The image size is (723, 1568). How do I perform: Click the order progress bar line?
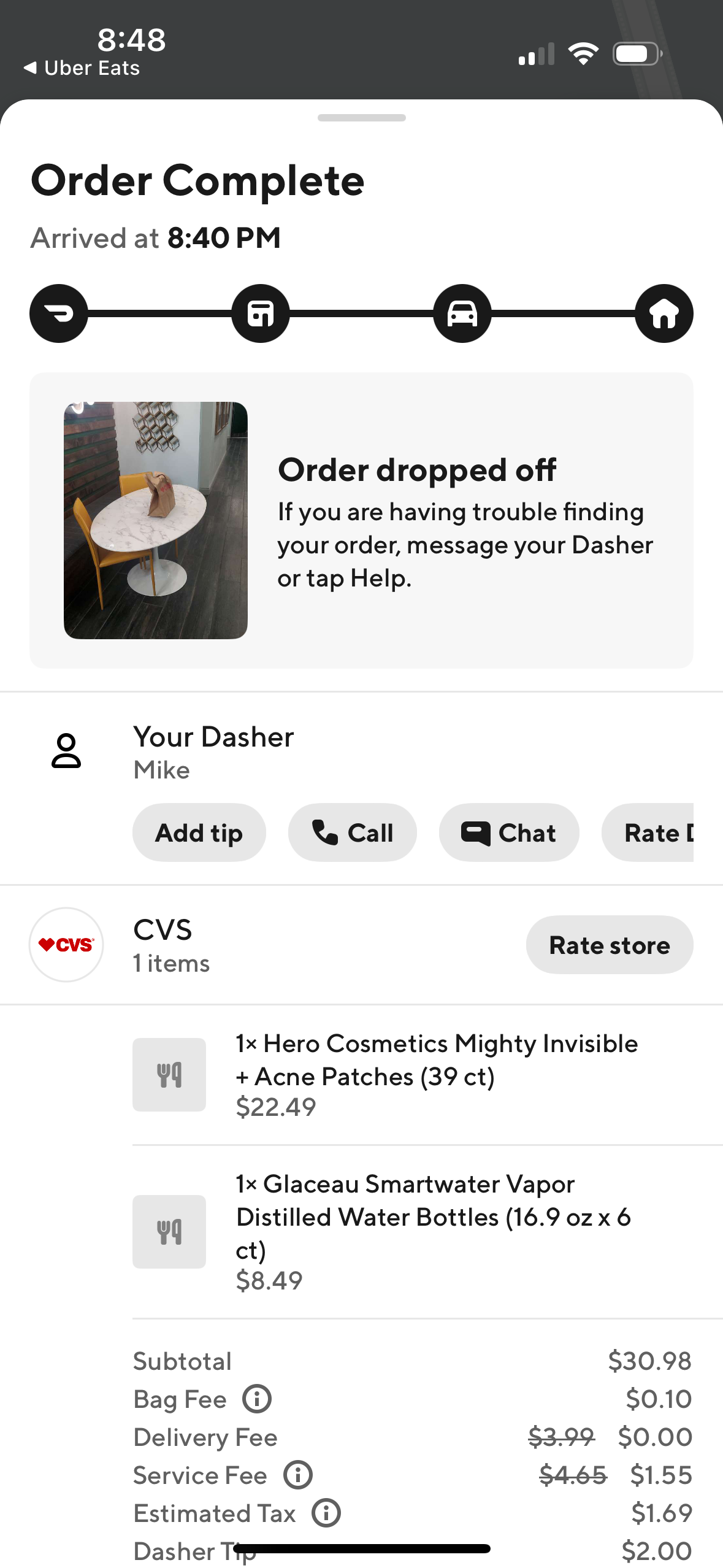[361, 313]
